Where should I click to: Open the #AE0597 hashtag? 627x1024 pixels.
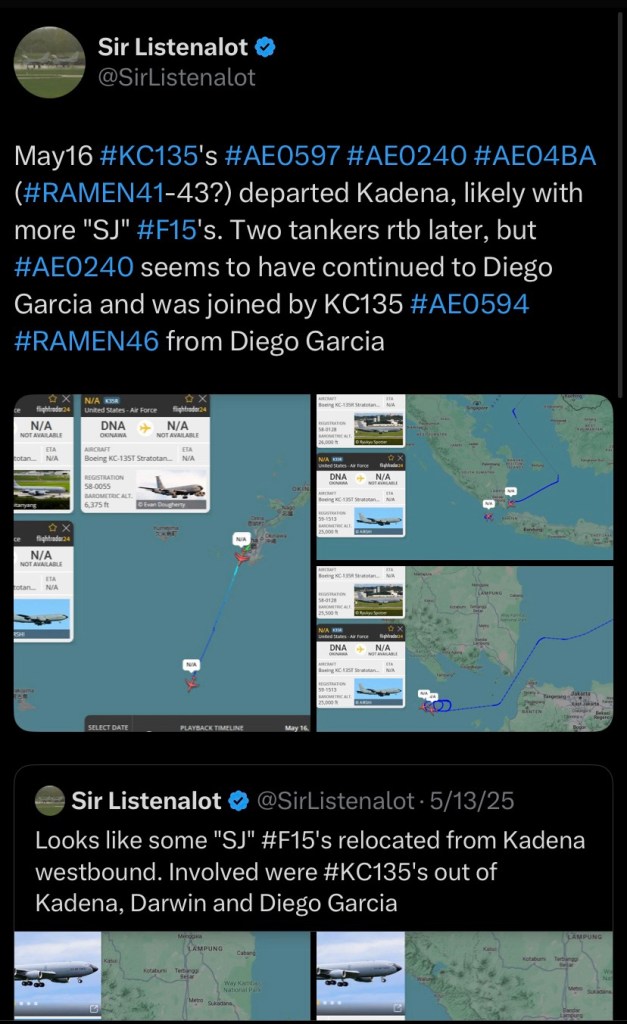pos(284,156)
